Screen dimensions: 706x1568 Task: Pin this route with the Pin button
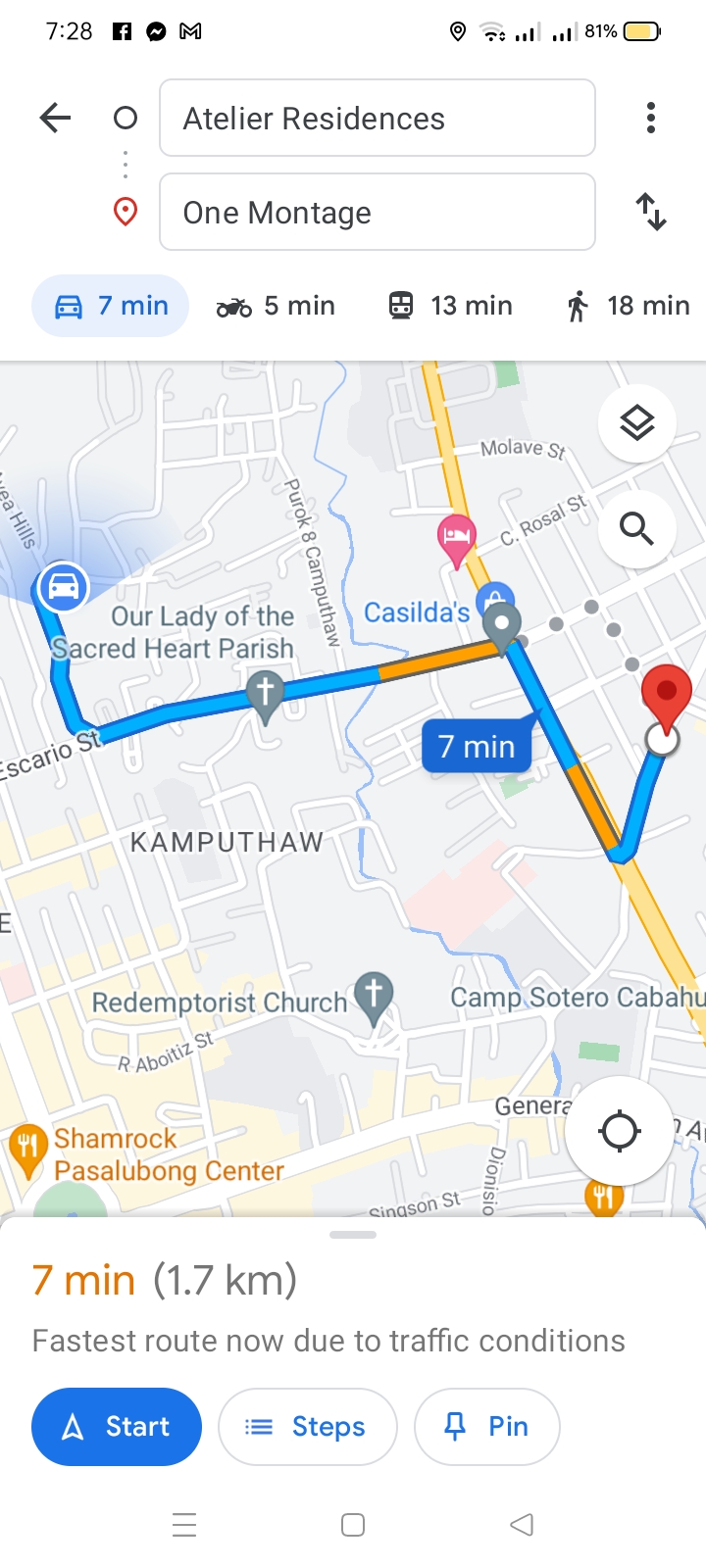tap(487, 1427)
